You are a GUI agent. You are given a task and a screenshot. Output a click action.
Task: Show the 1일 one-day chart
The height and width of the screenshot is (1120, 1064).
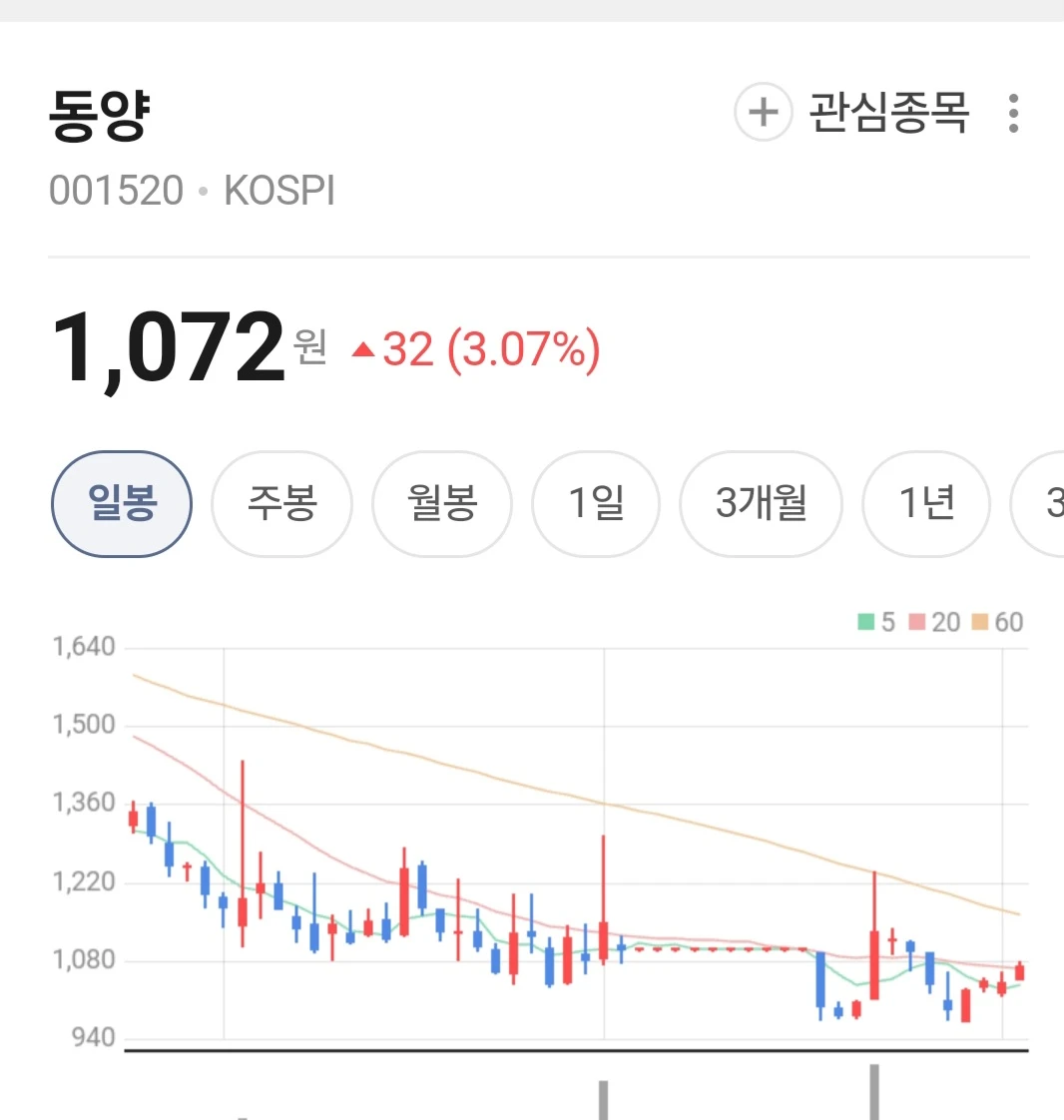(x=596, y=503)
